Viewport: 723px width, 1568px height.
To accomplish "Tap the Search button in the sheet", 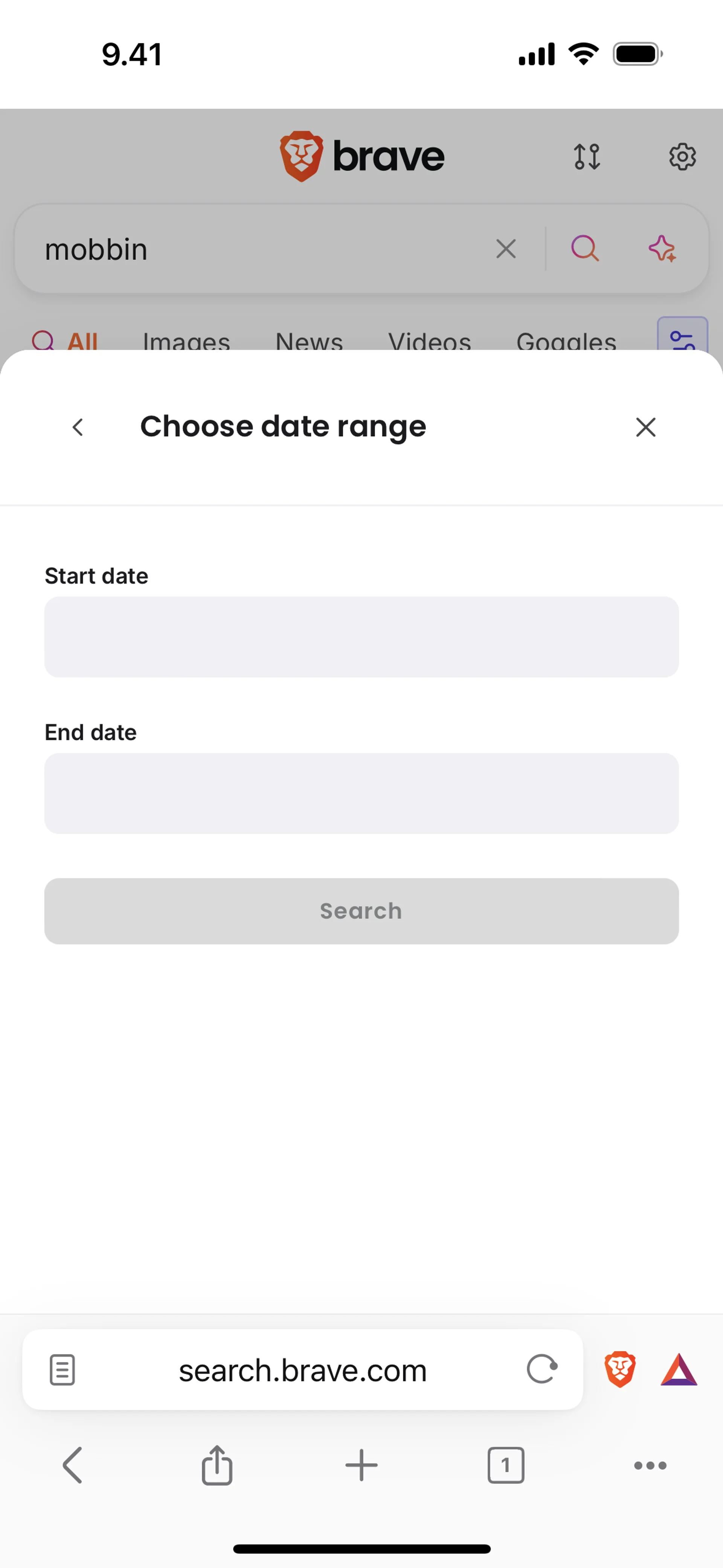I will pos(361,911).
